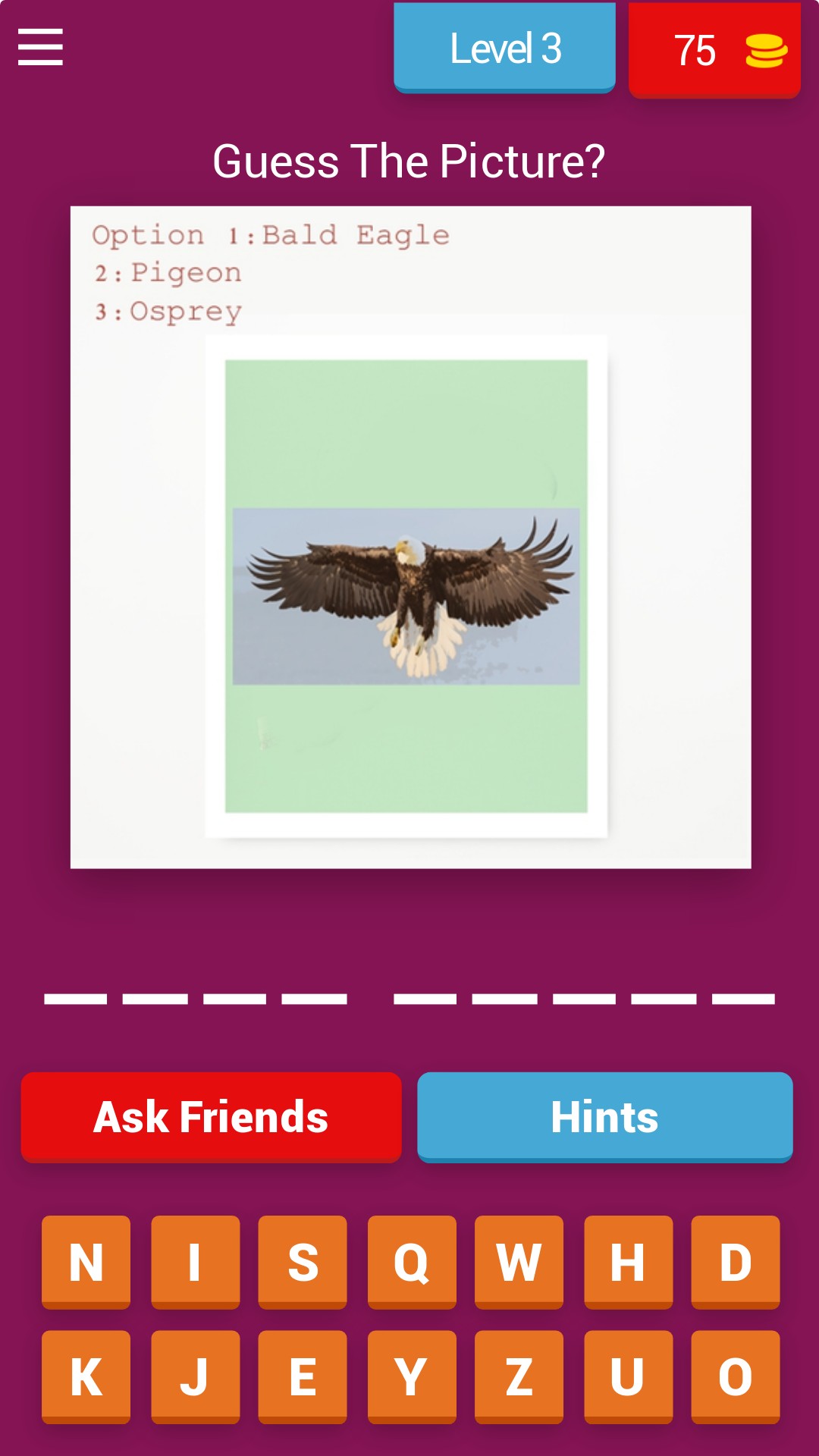
Task: Pick the letter Q tile
Action: tap(412, 1261)
